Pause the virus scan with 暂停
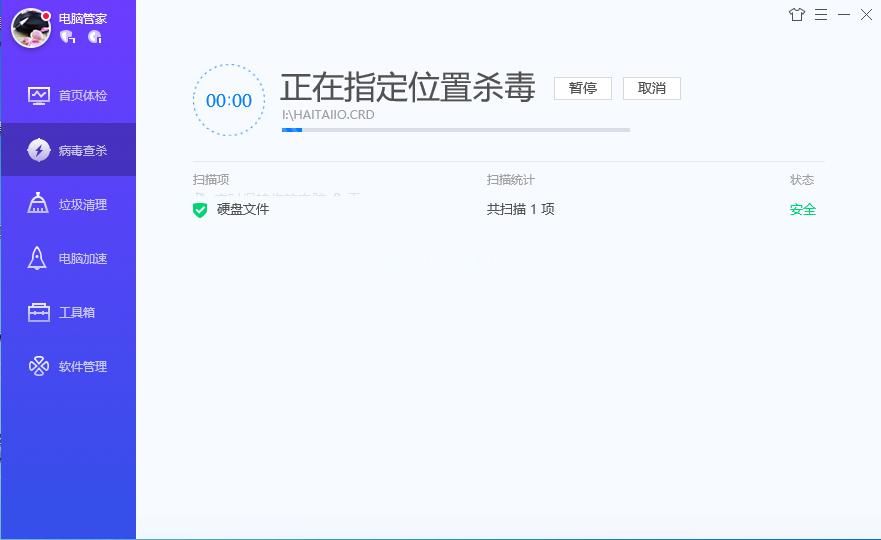The width and height of the screenshot is (881, 540). coord(582,88)
